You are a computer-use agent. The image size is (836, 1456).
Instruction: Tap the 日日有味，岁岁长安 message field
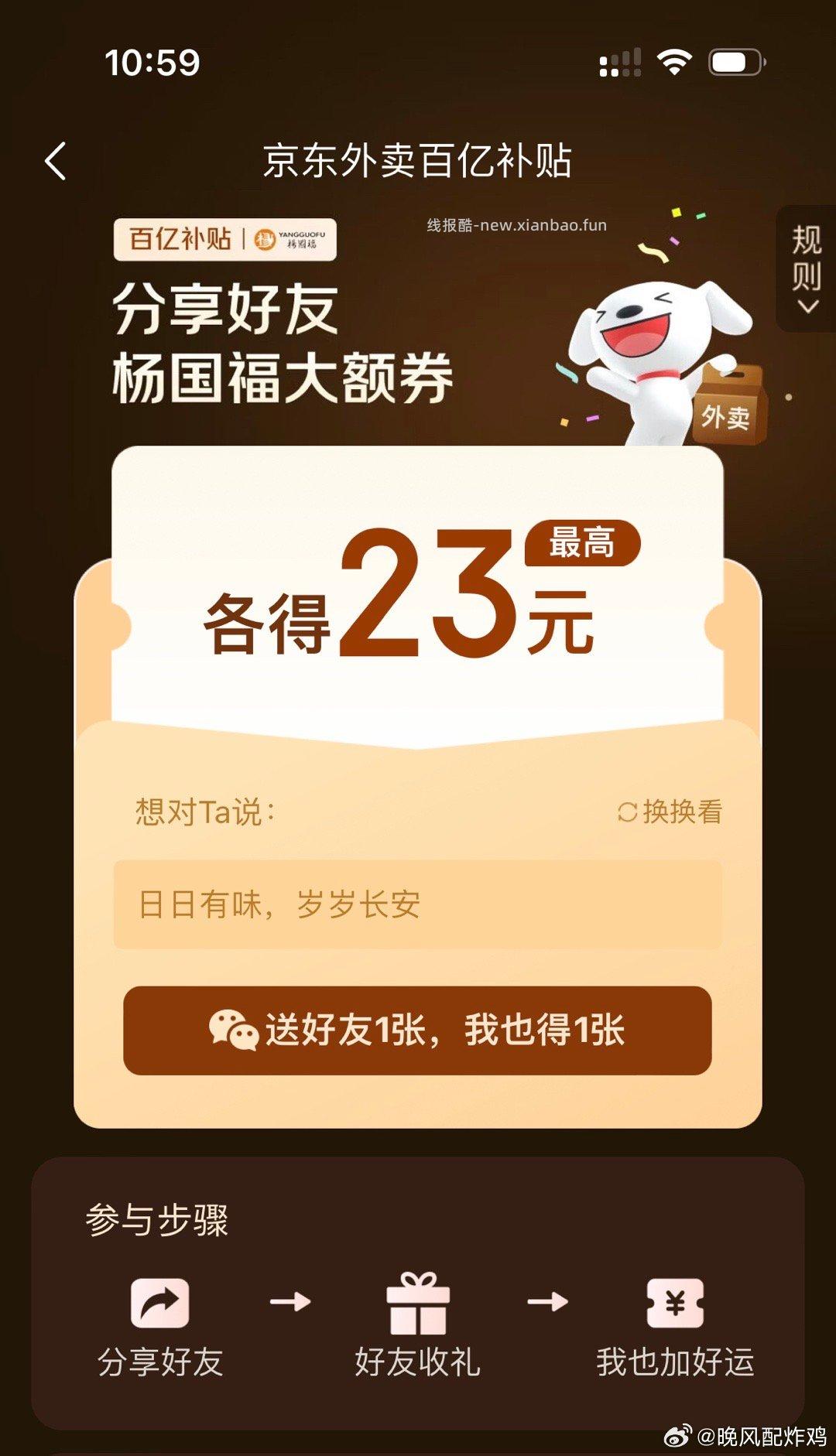click(x=418, y=904)
